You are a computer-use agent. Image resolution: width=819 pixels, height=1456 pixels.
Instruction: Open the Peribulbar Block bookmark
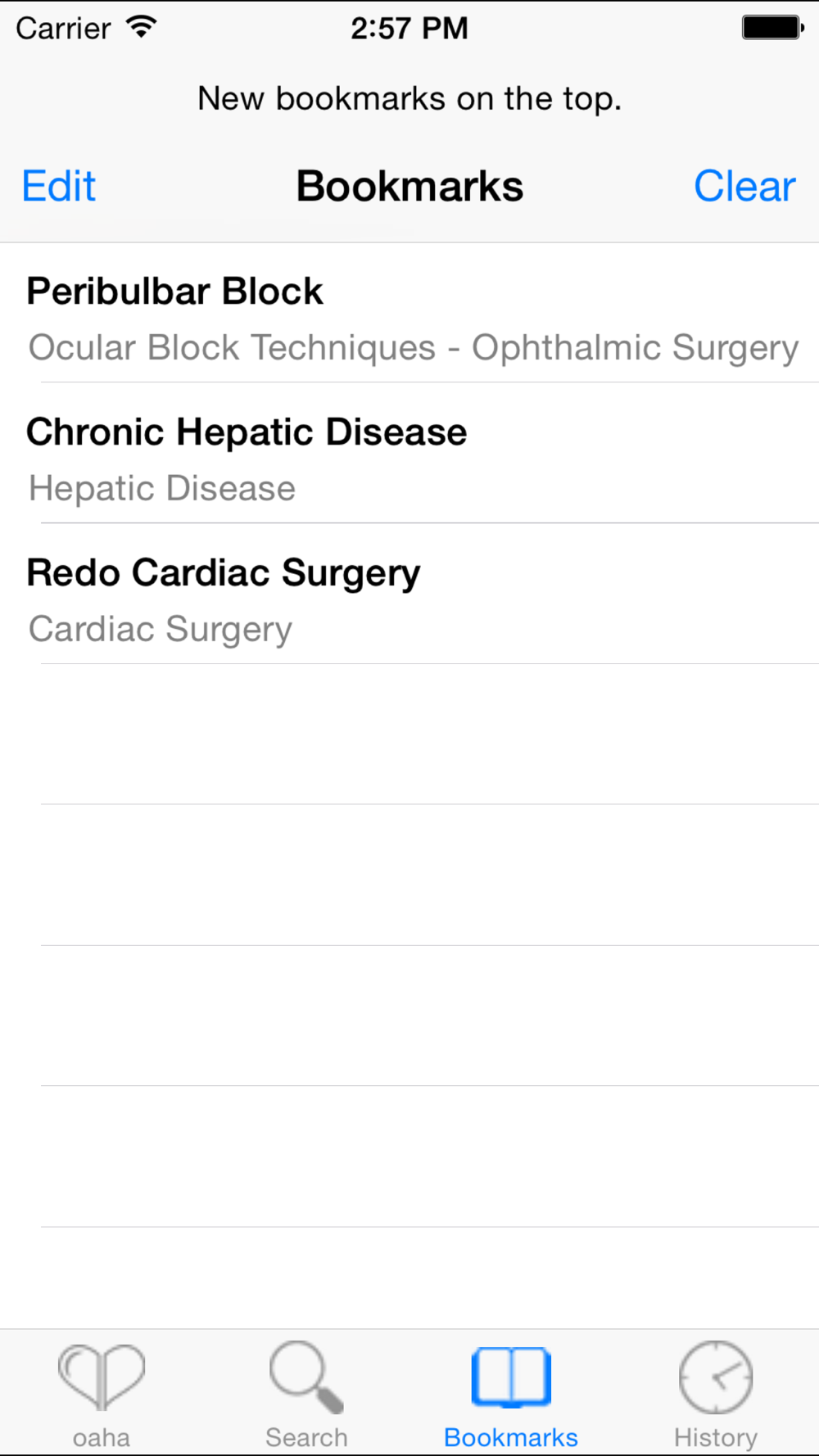409,313
